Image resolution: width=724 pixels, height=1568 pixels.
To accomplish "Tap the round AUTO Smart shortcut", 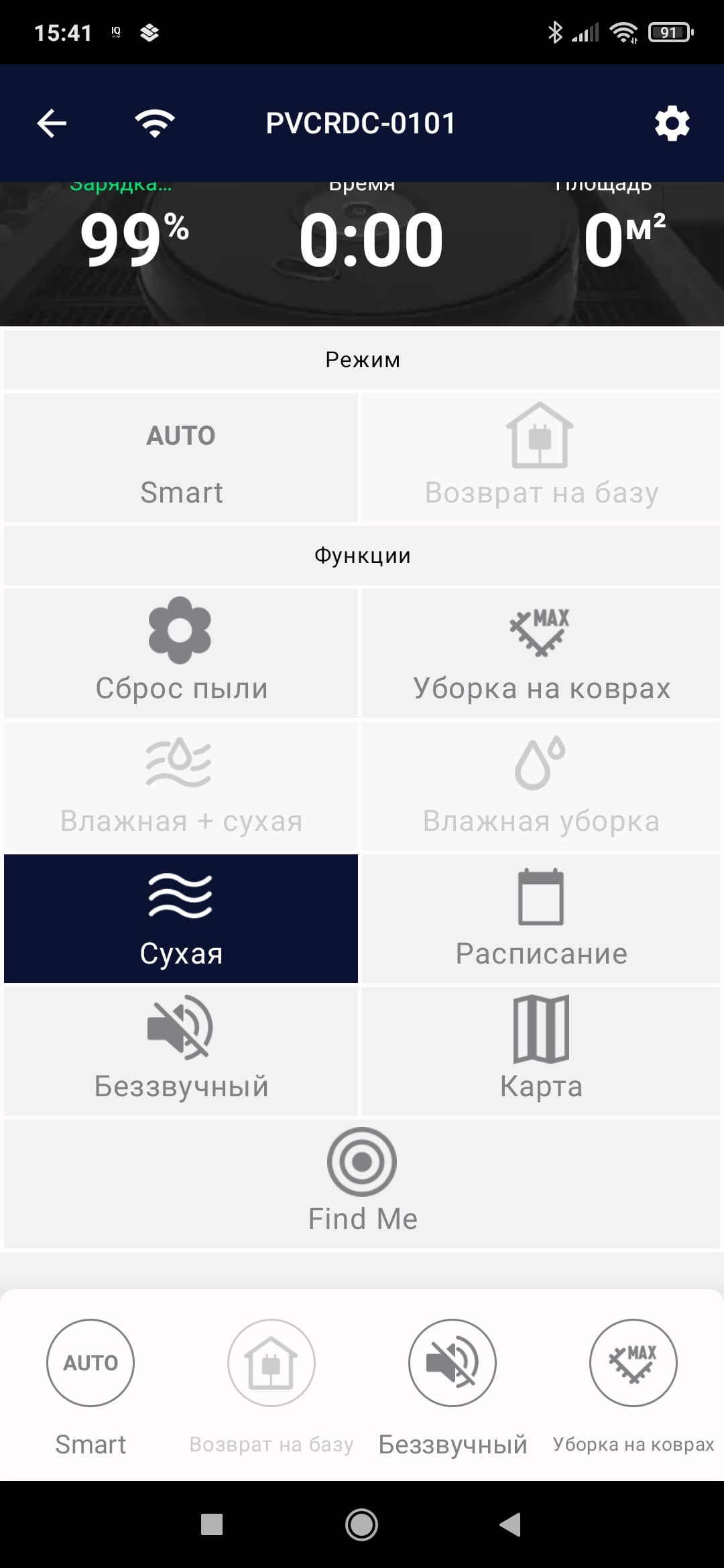I will pyautogui.click(x=90, y=1363).
